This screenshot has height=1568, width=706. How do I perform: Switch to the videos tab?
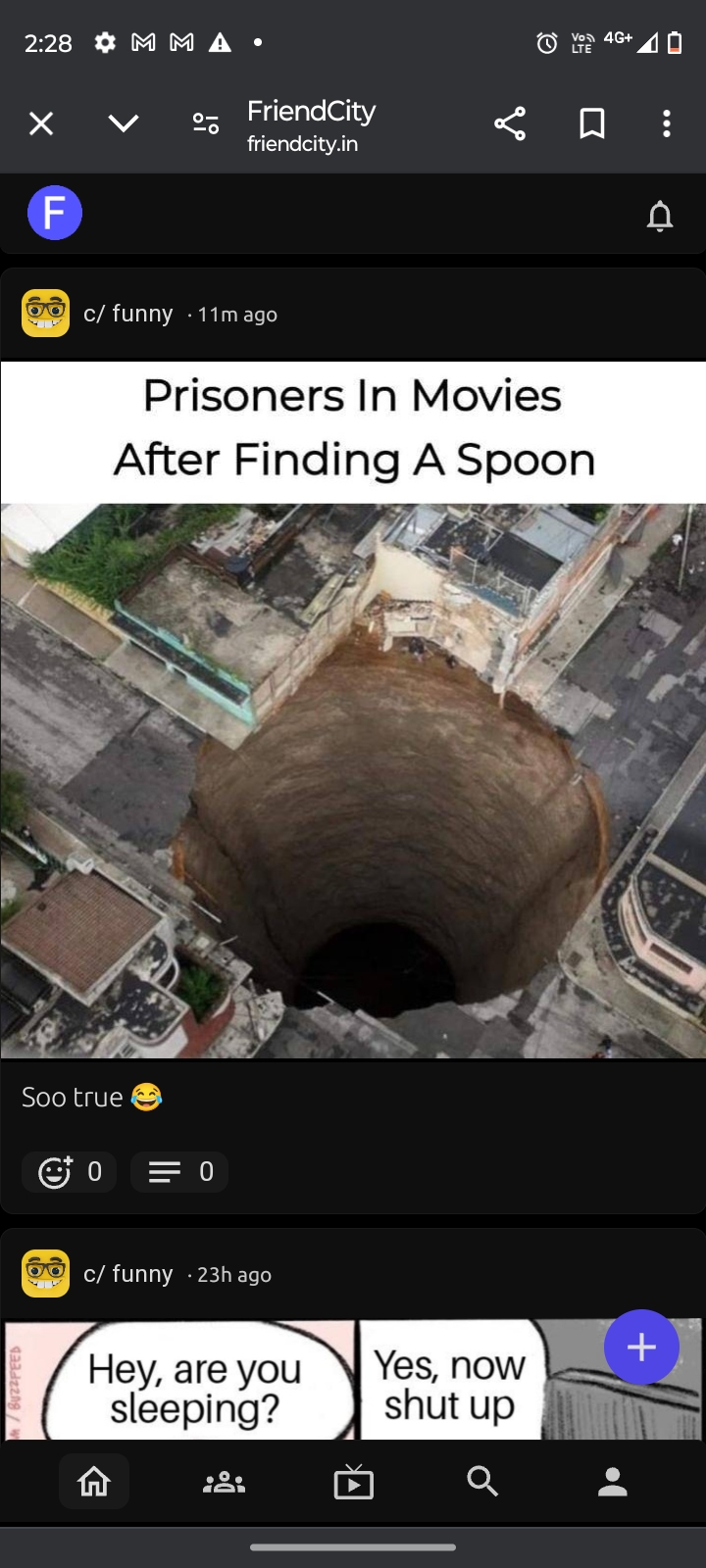coord(353,1482)
